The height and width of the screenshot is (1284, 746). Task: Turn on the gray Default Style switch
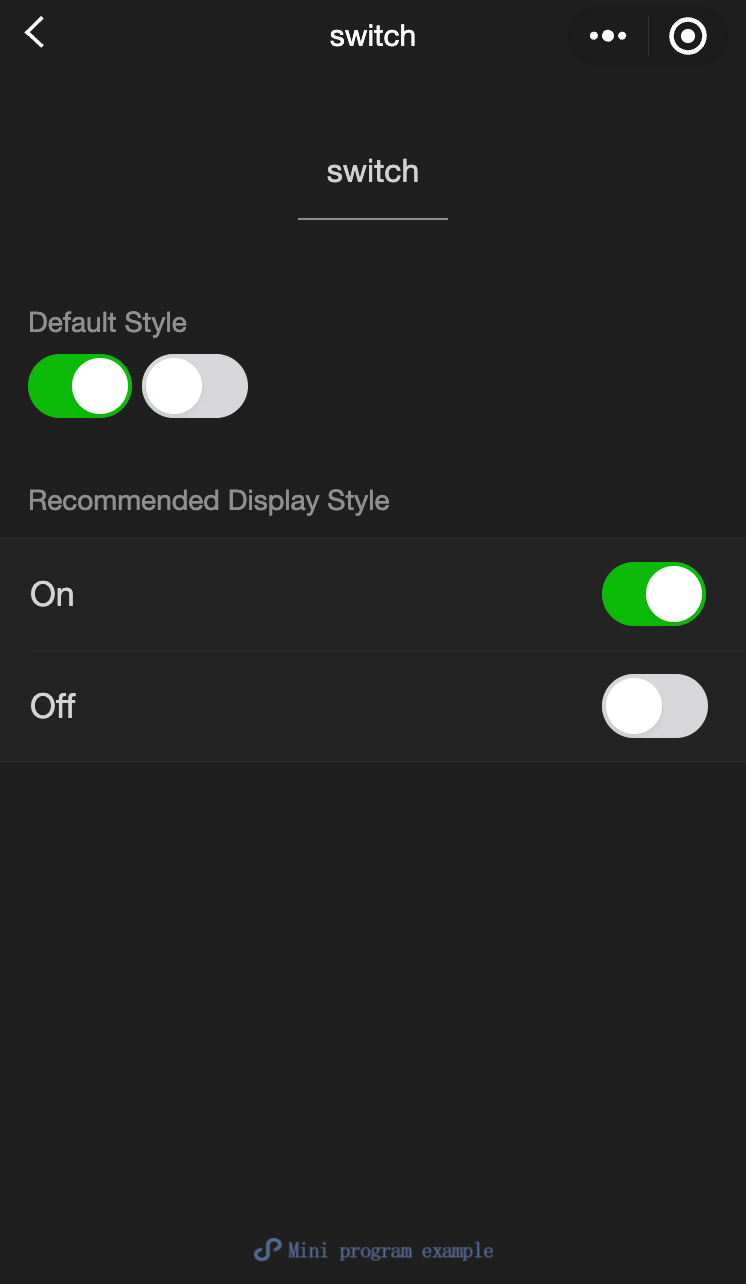point(195,386)
